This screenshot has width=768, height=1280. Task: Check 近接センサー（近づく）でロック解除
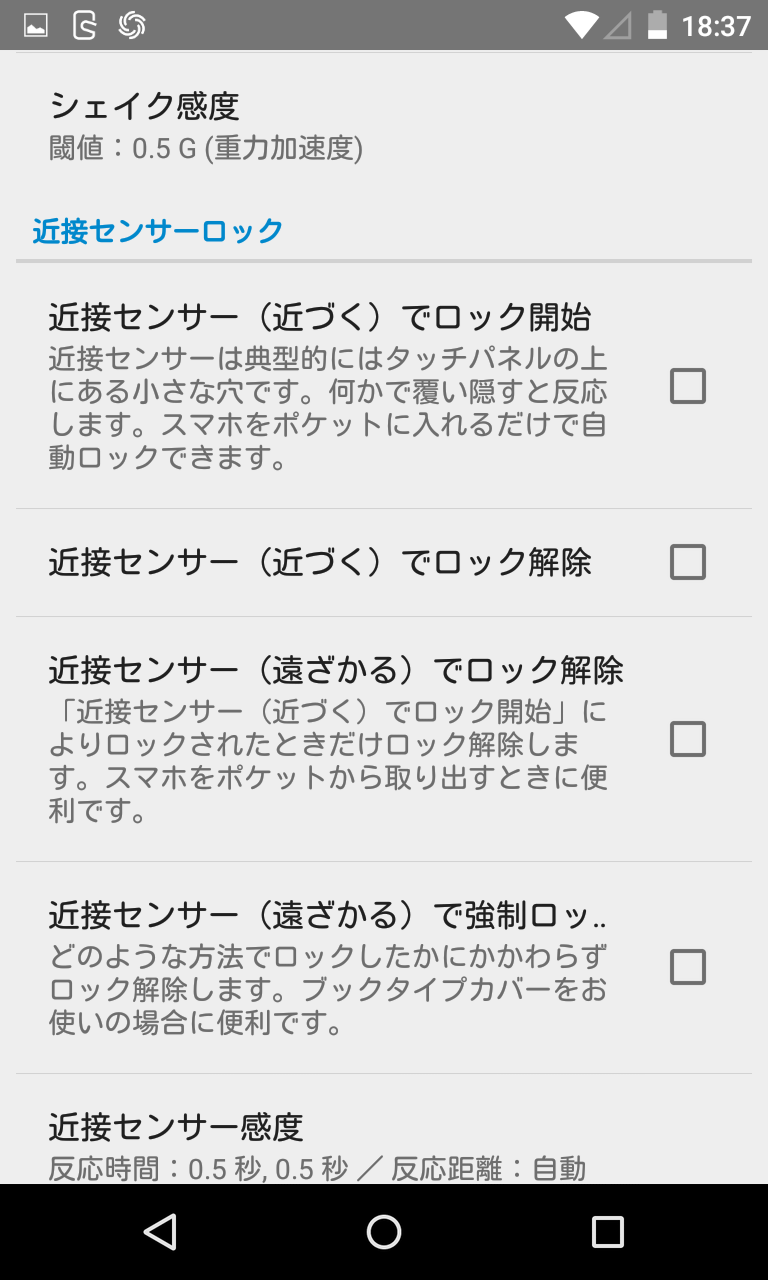[687, 562]
